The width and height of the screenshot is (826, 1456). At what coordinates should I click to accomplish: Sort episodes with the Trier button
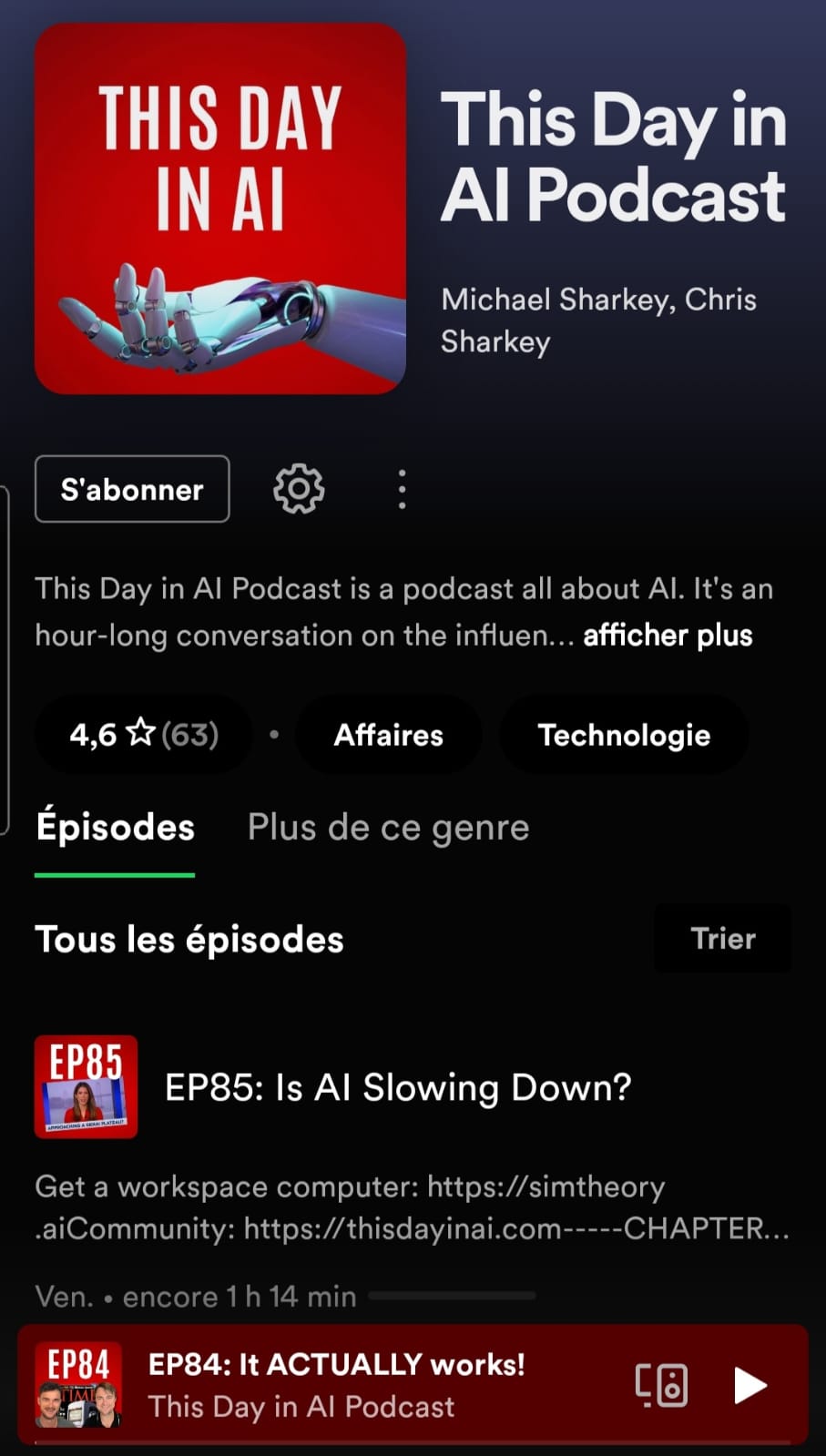point(723,938)
